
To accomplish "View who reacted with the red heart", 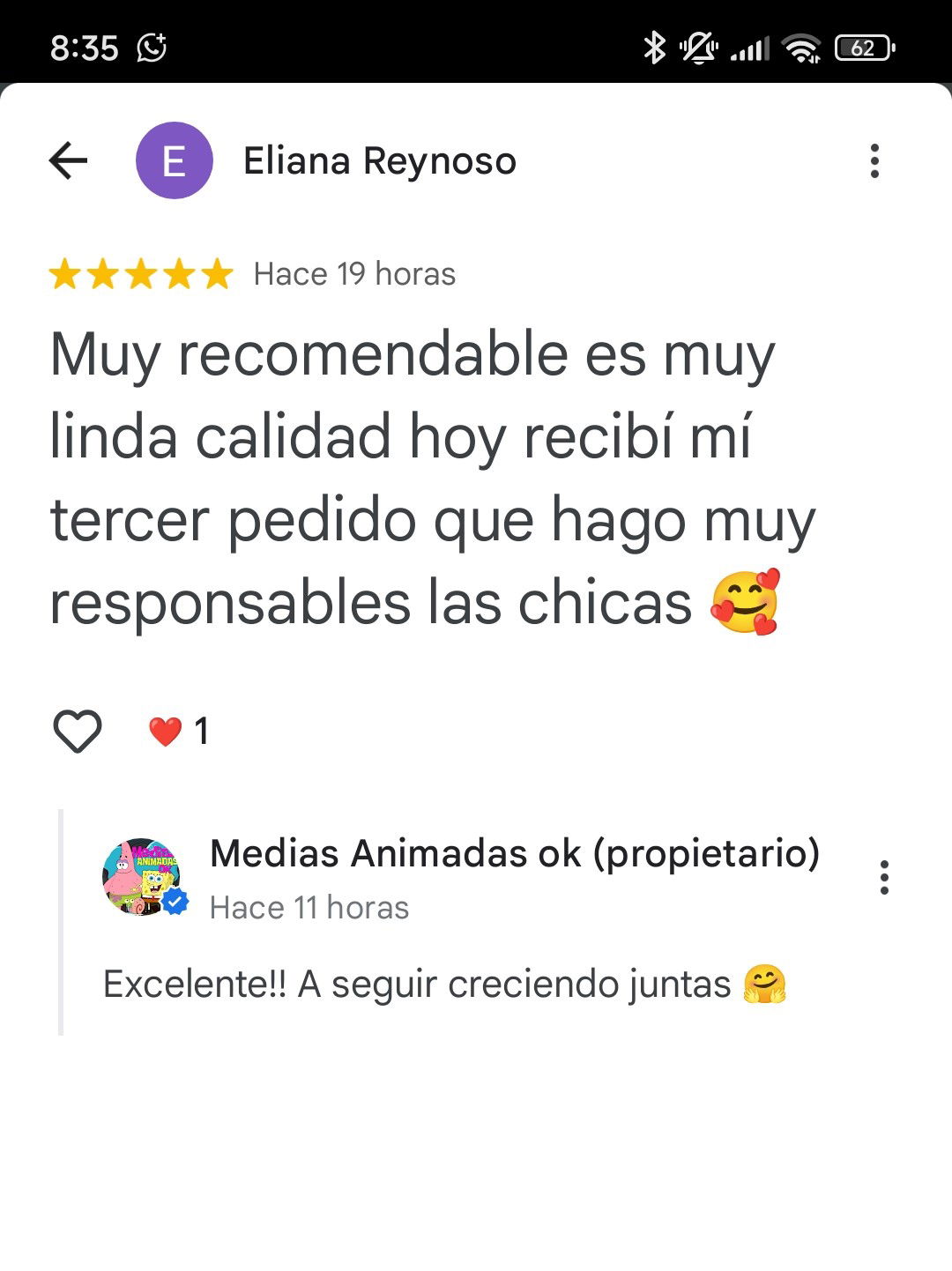I will click(178, 731).
